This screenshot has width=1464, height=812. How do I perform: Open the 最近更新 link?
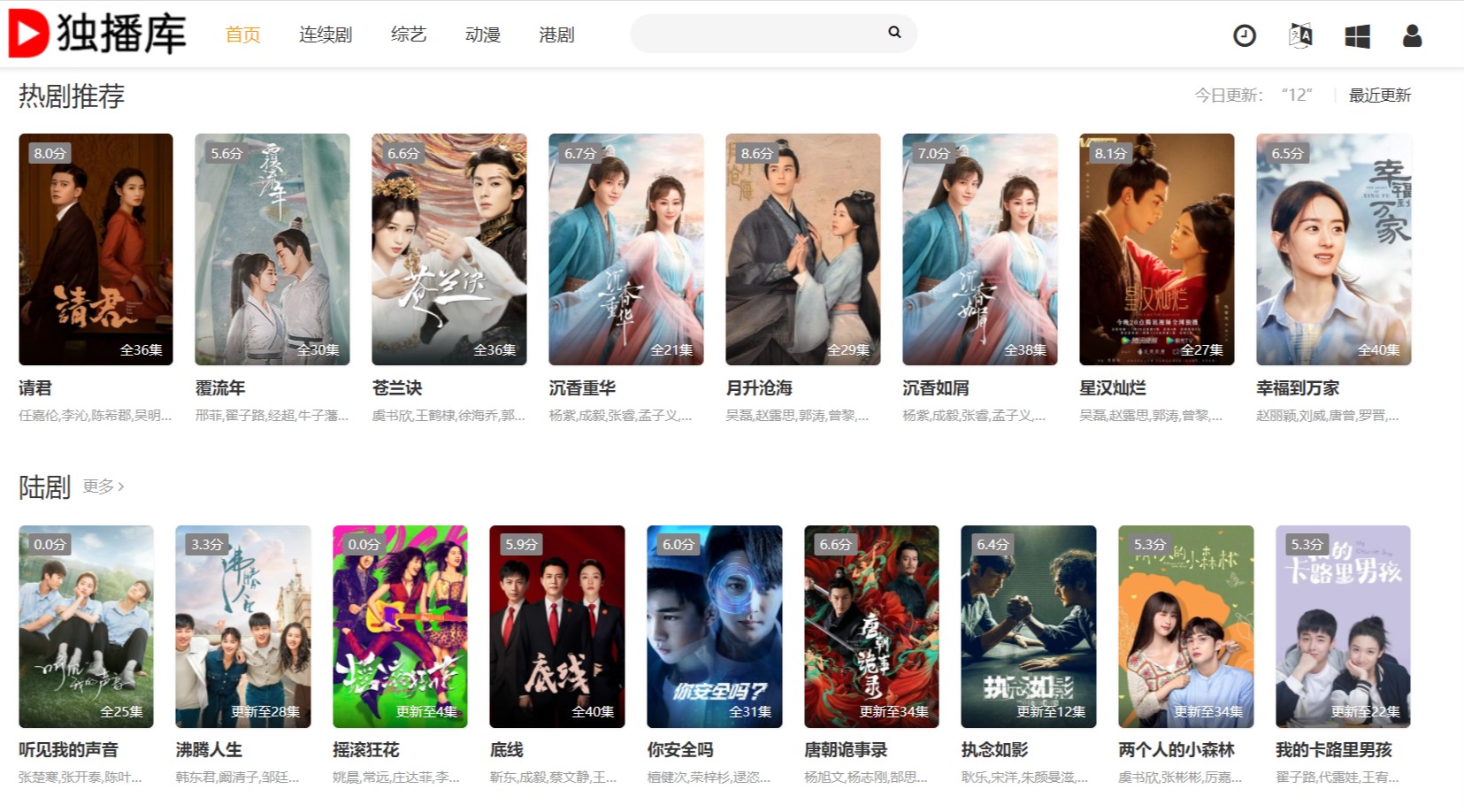(1379, 96)
